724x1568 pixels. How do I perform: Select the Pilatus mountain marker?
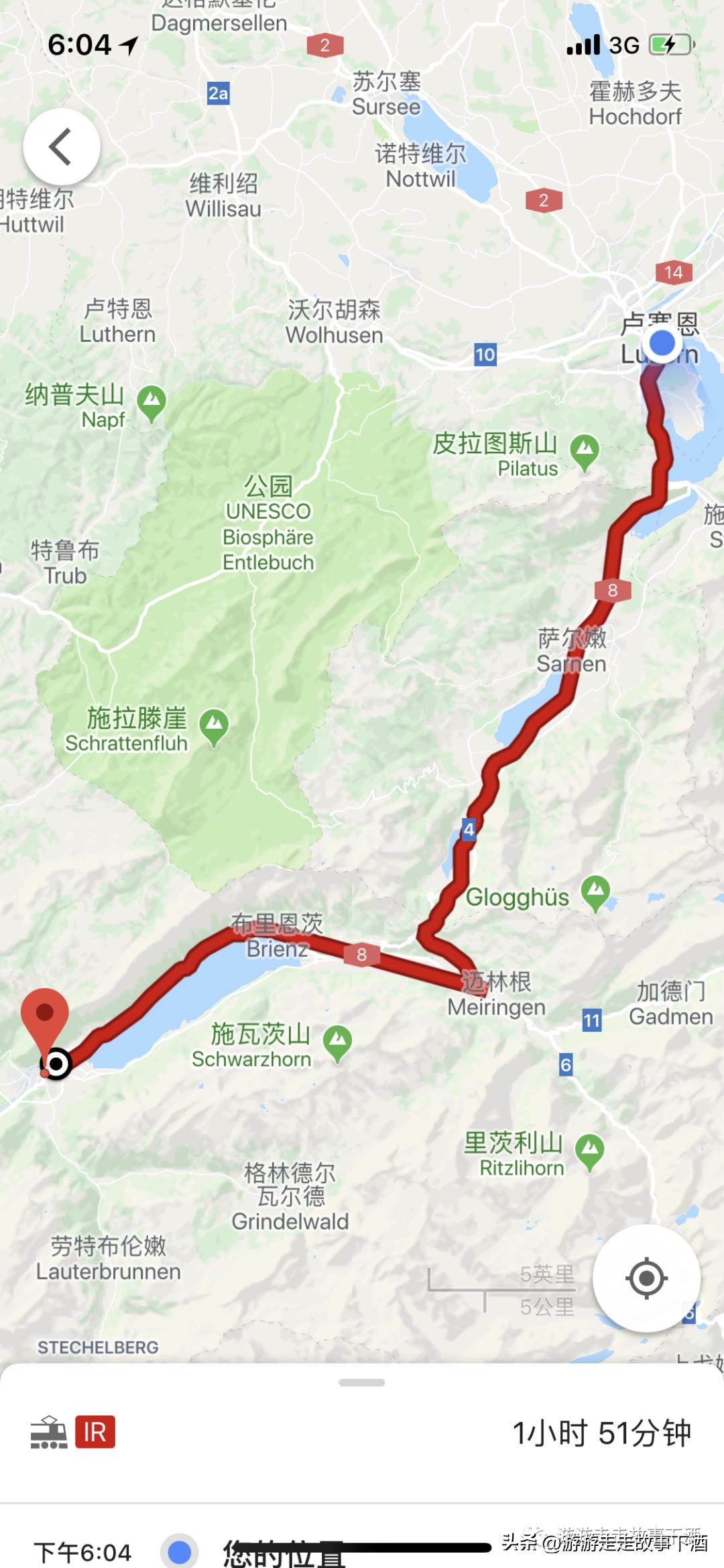click(585, 451)
